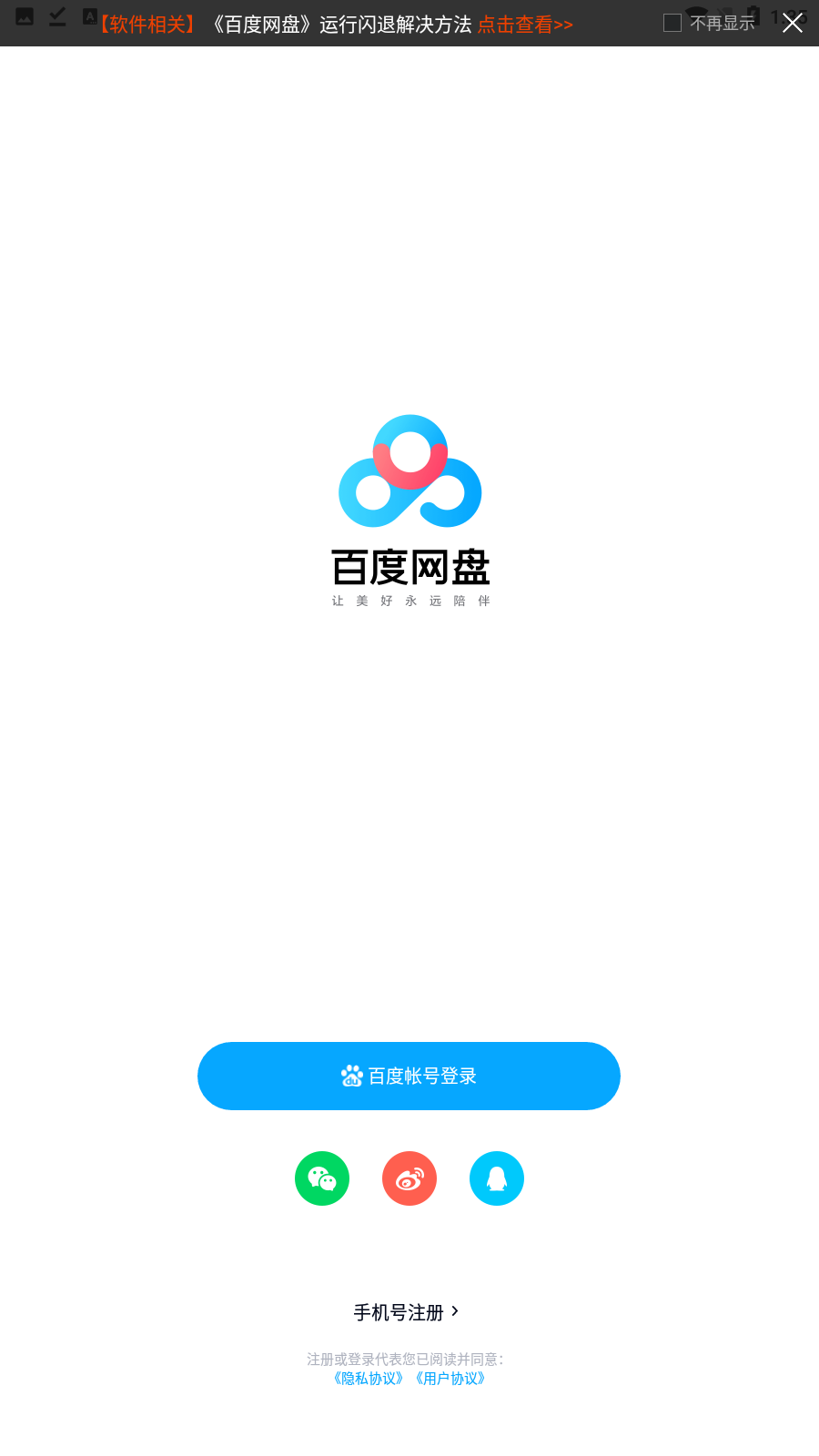Open the 用户协议 user agreement link

coord(450,1379)
